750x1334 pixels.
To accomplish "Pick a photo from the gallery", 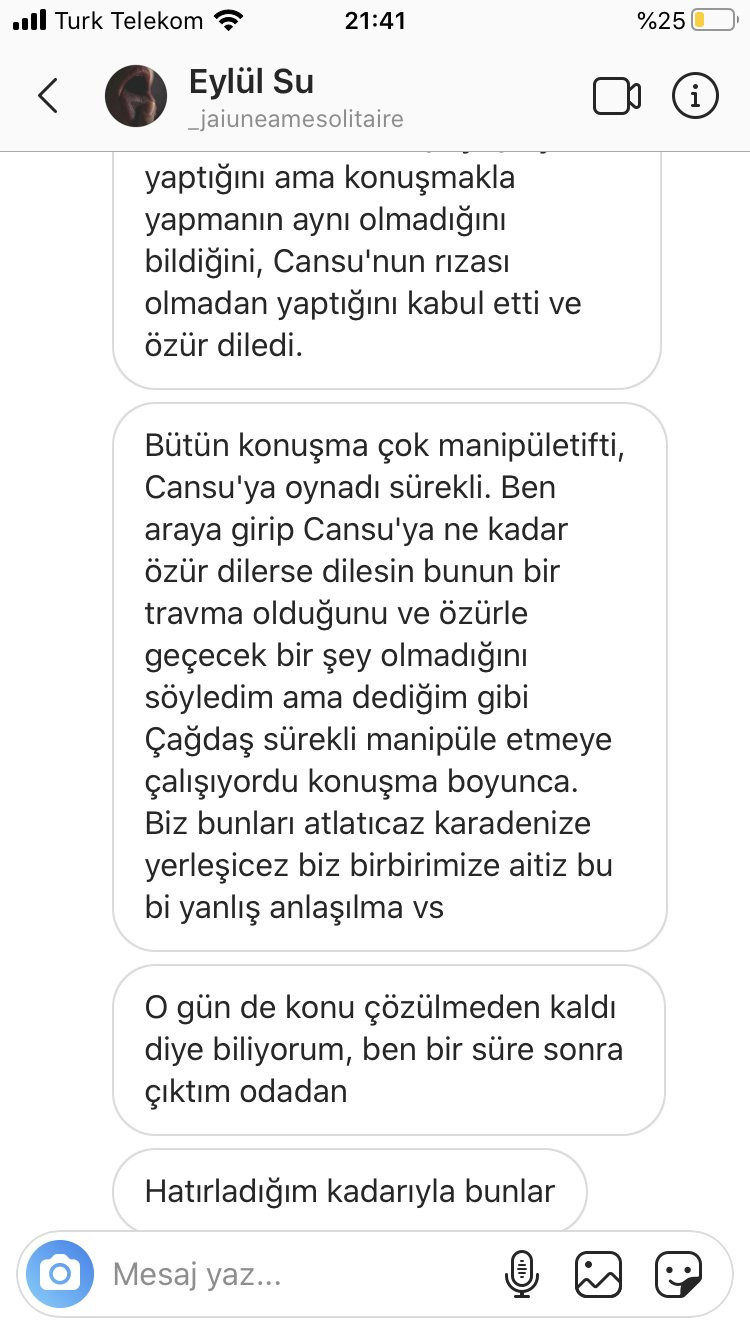I will point(598,1274).
